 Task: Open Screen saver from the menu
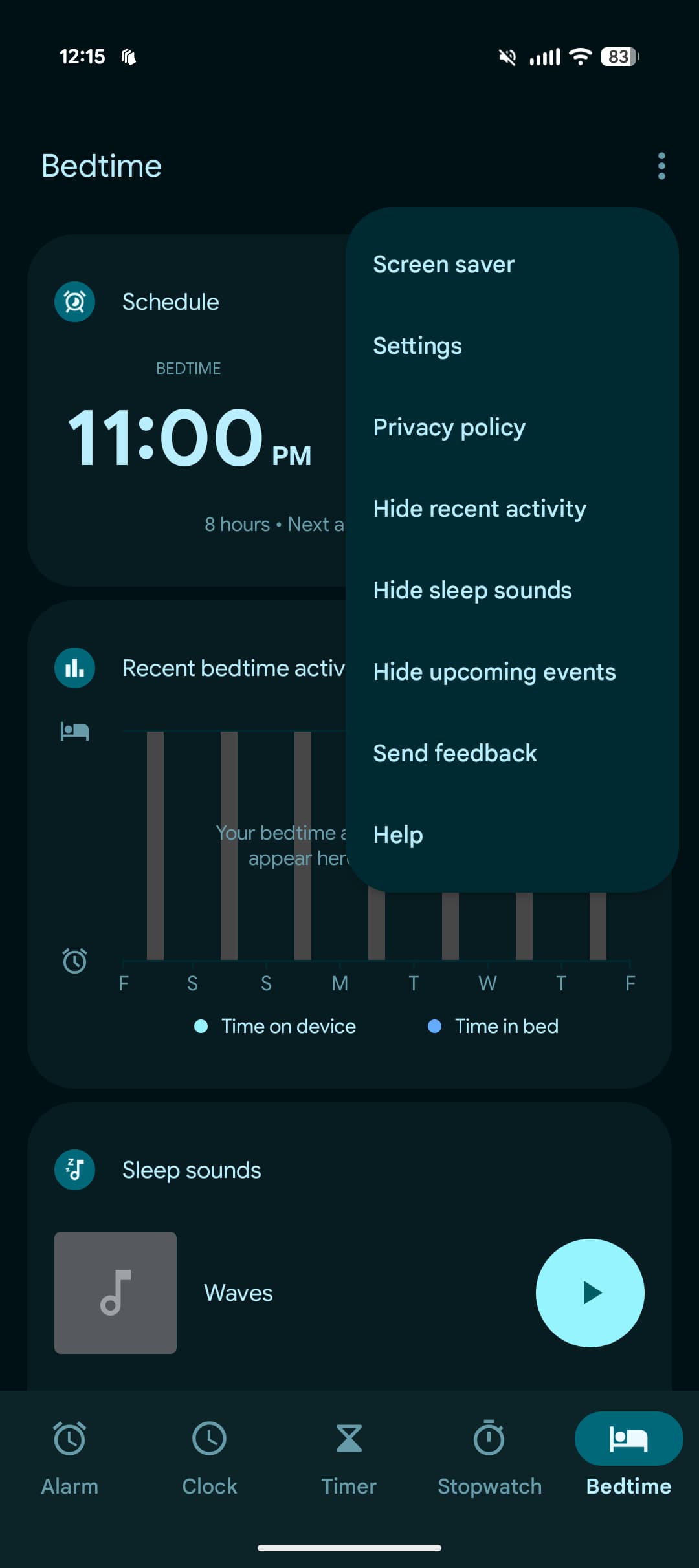click(444, 265)
